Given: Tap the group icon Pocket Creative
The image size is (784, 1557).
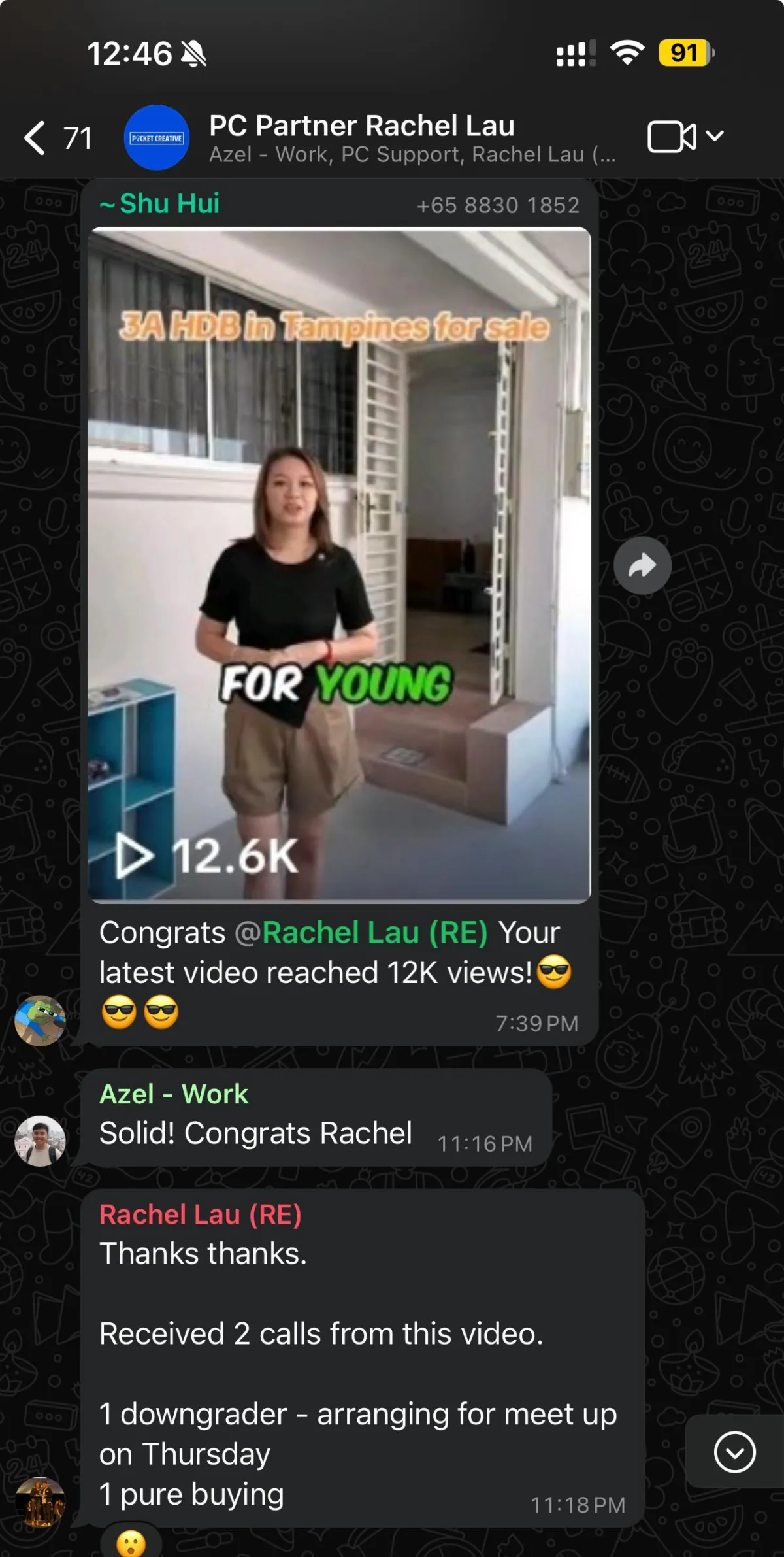Looking at the screenshot, I should (157, 138).
